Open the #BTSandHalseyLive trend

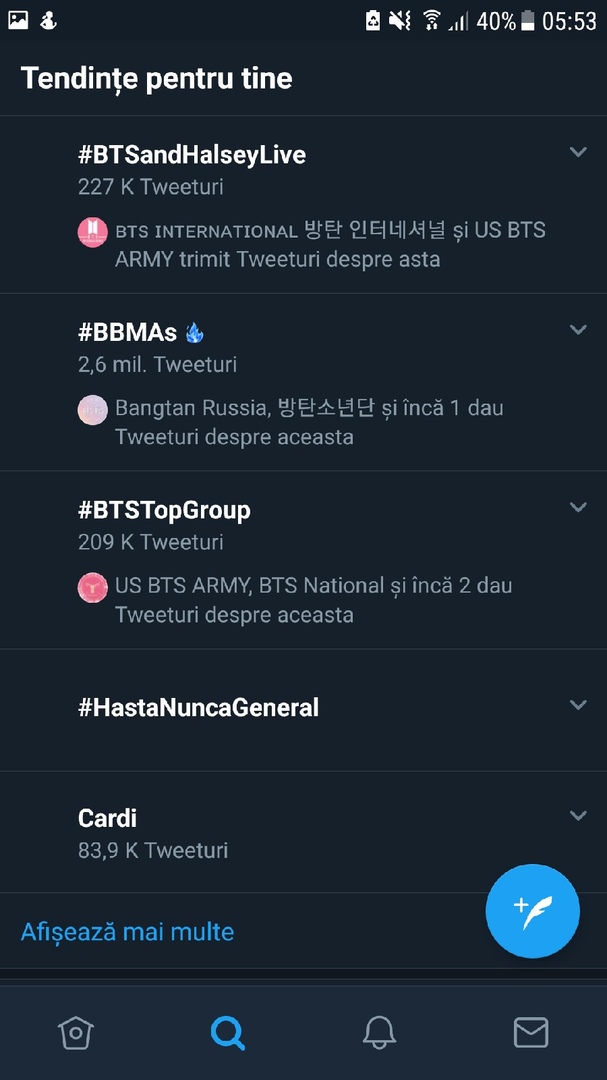coord(192,155)
